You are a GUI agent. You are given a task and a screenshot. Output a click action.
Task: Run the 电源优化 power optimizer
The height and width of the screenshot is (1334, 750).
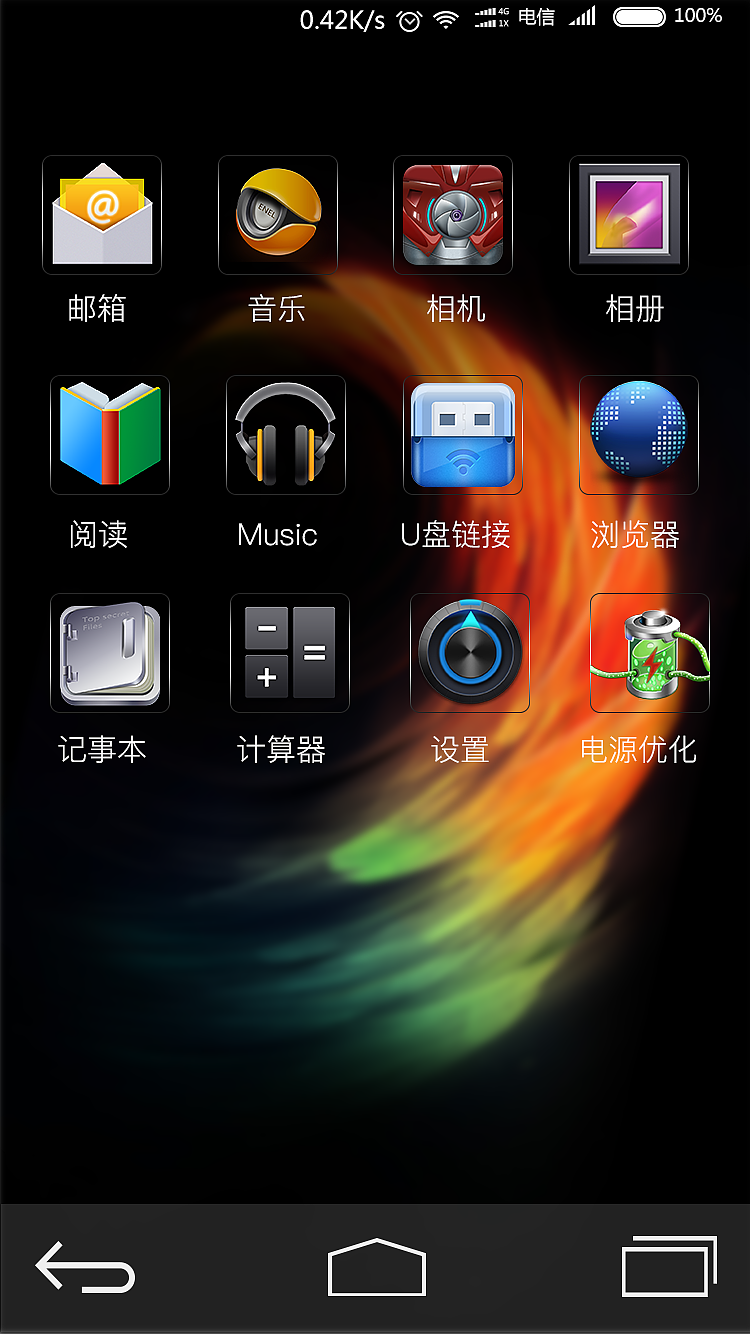click(650, 653)
